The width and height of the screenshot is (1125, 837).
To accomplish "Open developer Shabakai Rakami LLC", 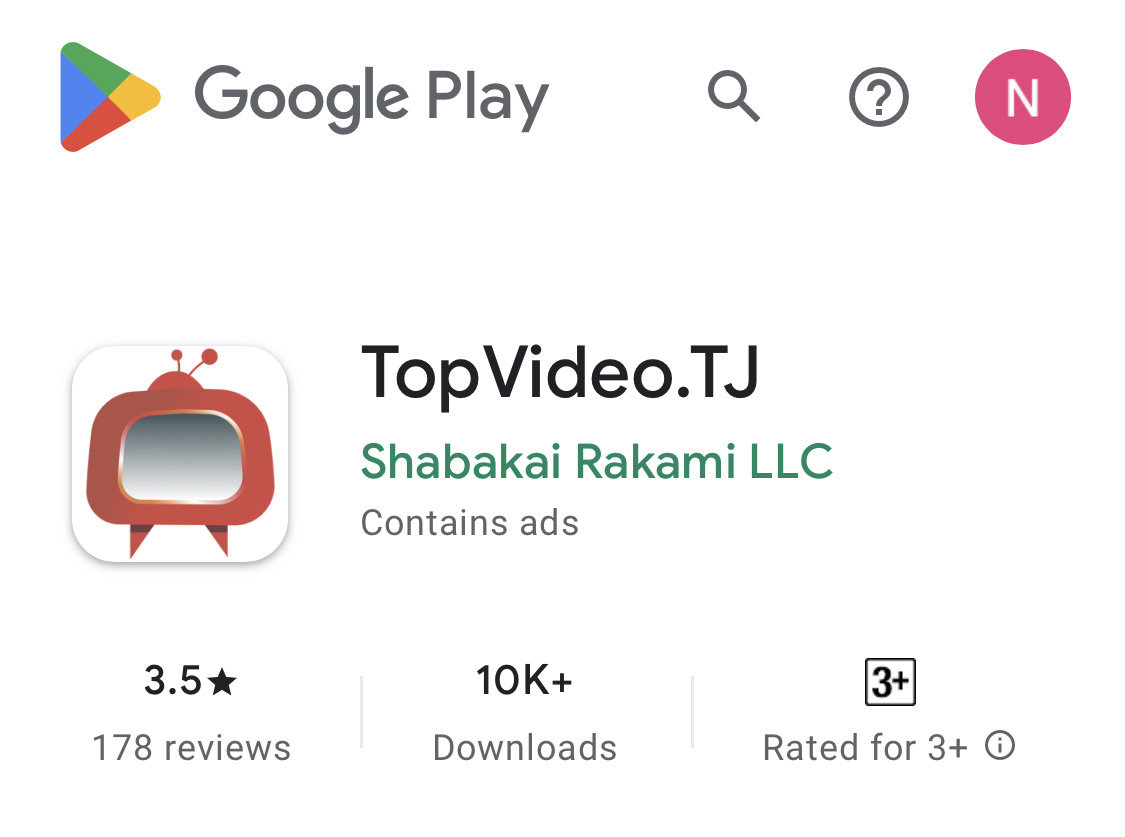I will (596, 462).
